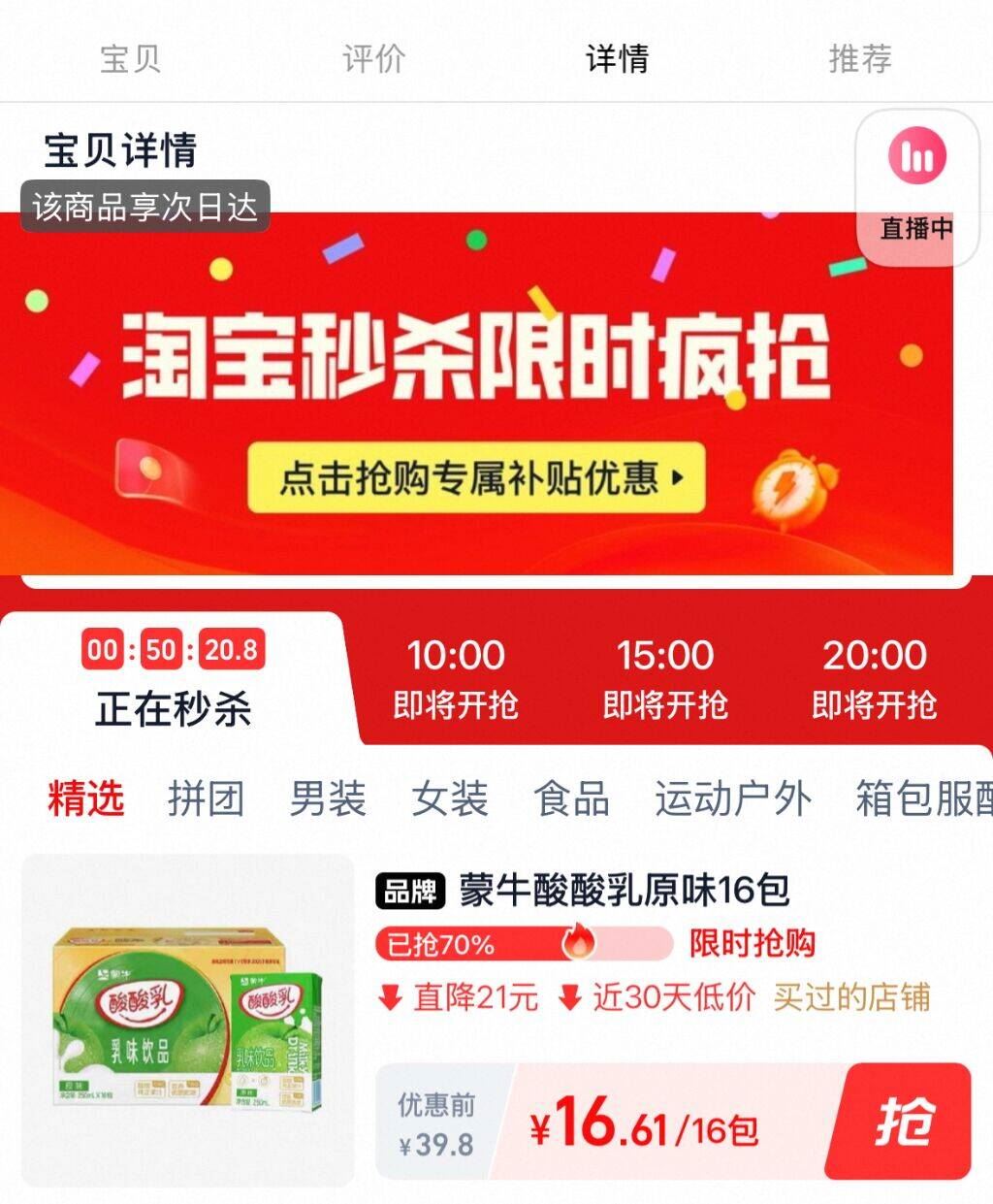
Task: Expand the 点击抢购专属补贴优惠 arrow
Action: (679, 478)
